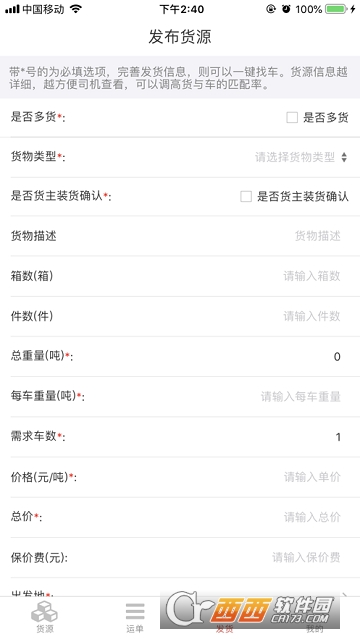The height and width of the screenshot is (639, 360).
Task: Check the 是否货主装货确认 checkbox
Action: pyautogui.click(x=246, y=197)
